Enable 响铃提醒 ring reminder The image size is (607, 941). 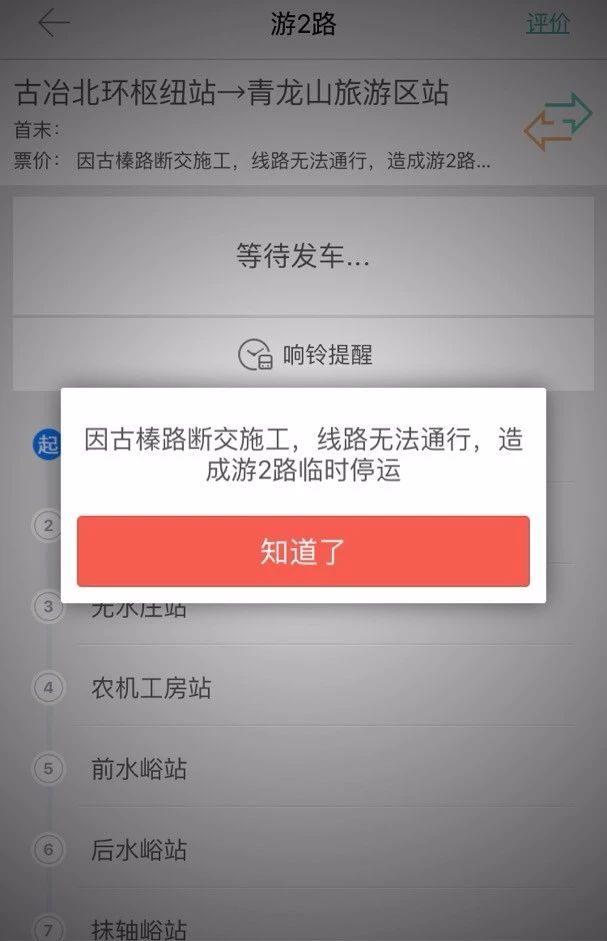304,355
